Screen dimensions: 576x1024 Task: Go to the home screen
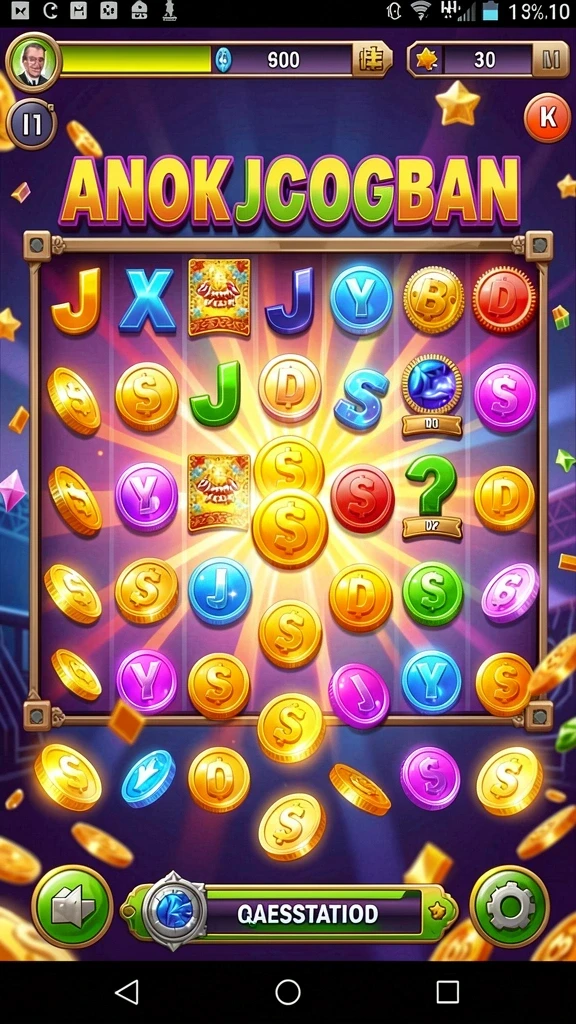click(x=288, y=992)
